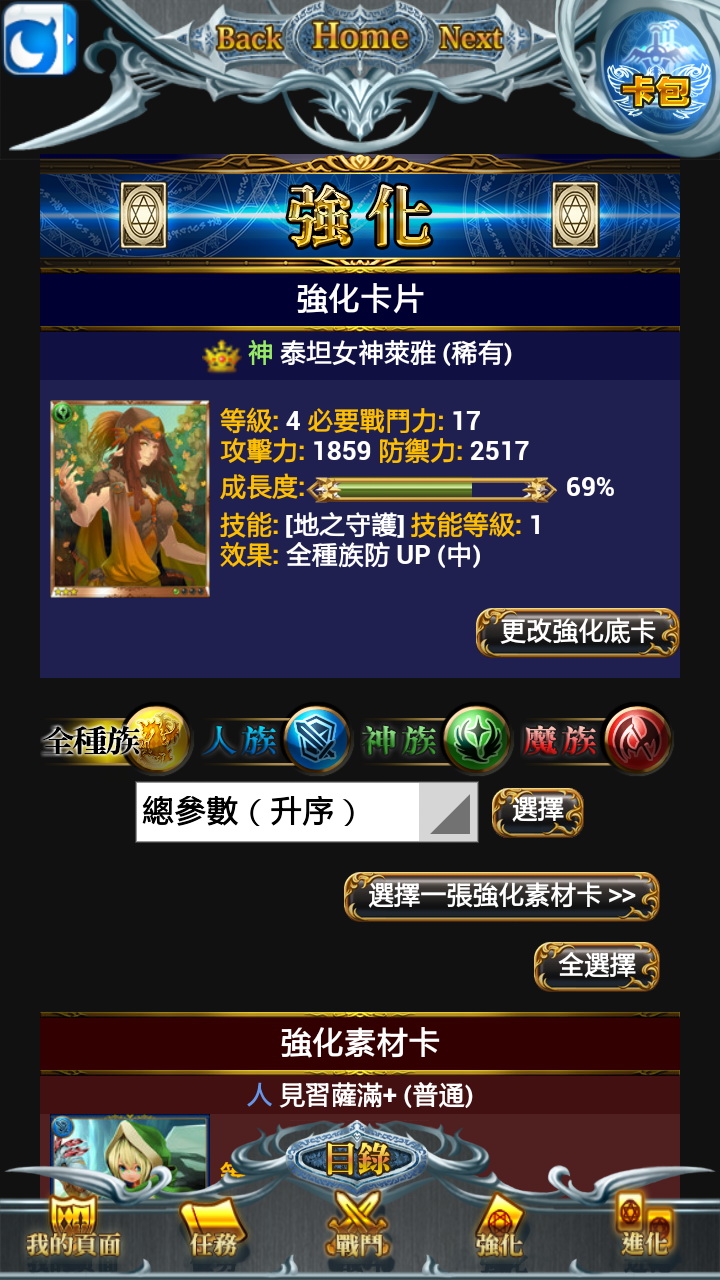Tap the Back navigation button
Viewport: 720px width, 1280px height.
(250, 38)
